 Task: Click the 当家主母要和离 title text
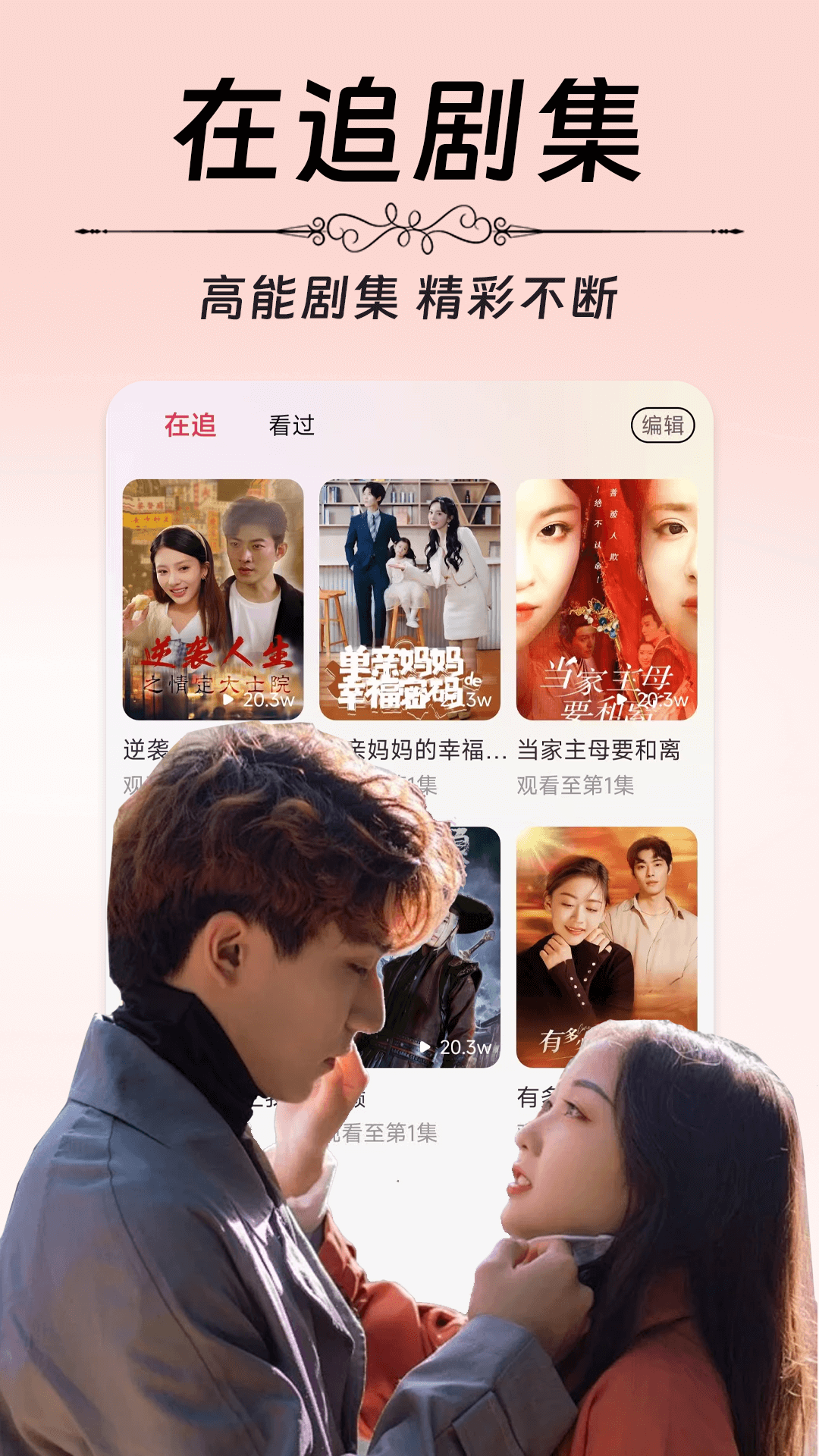pos(599,751)
